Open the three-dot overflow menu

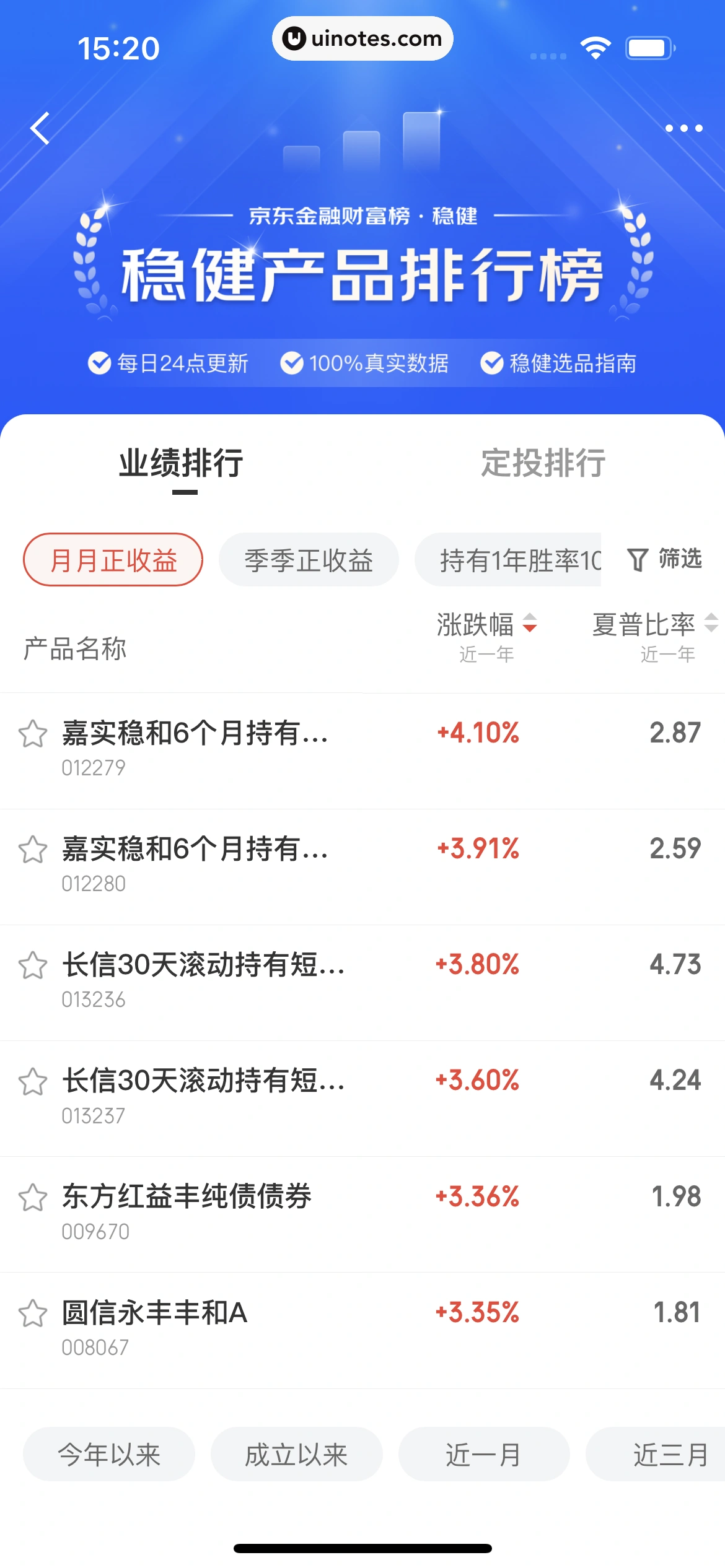[683, 129]
